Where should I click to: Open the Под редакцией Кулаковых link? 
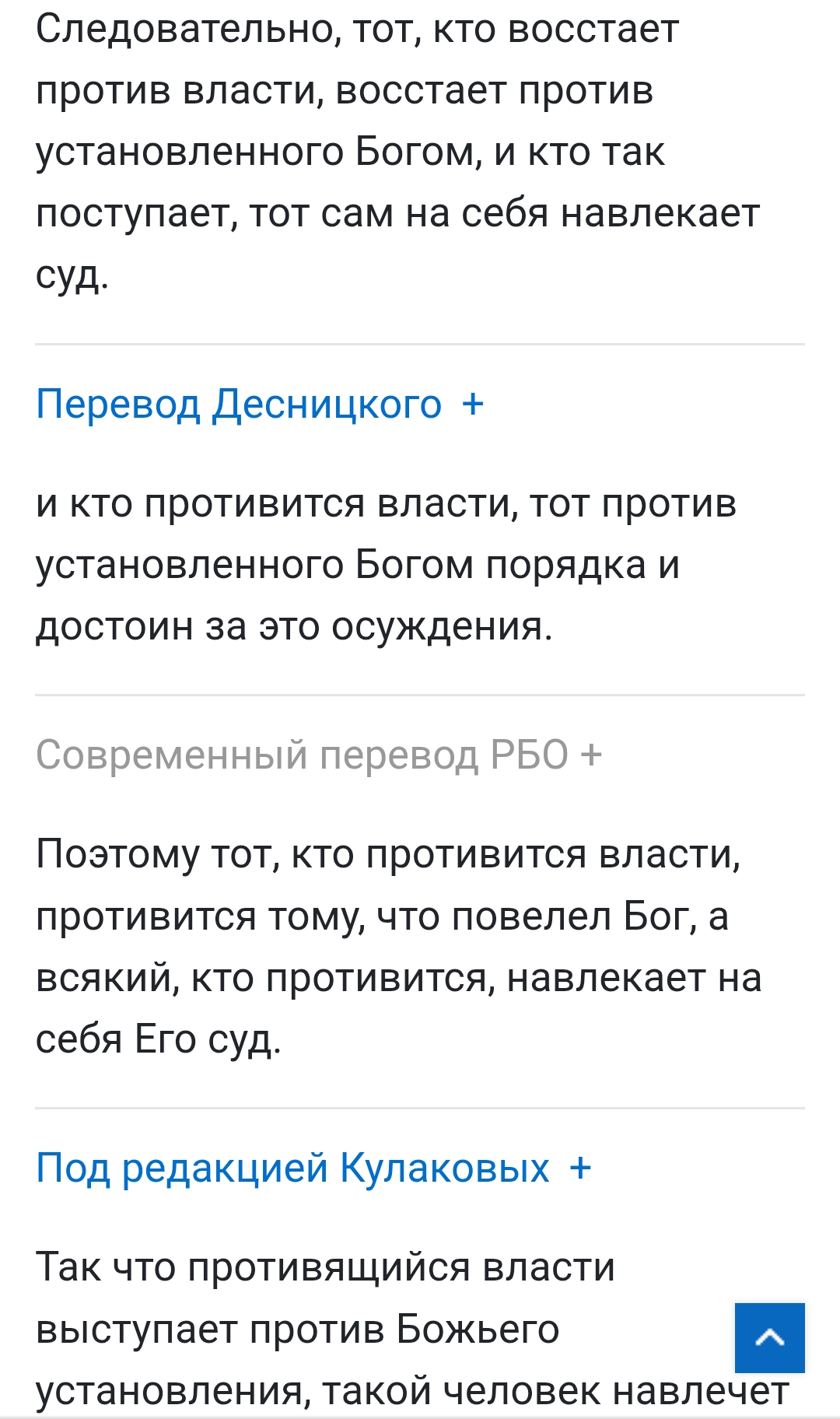292,1168
